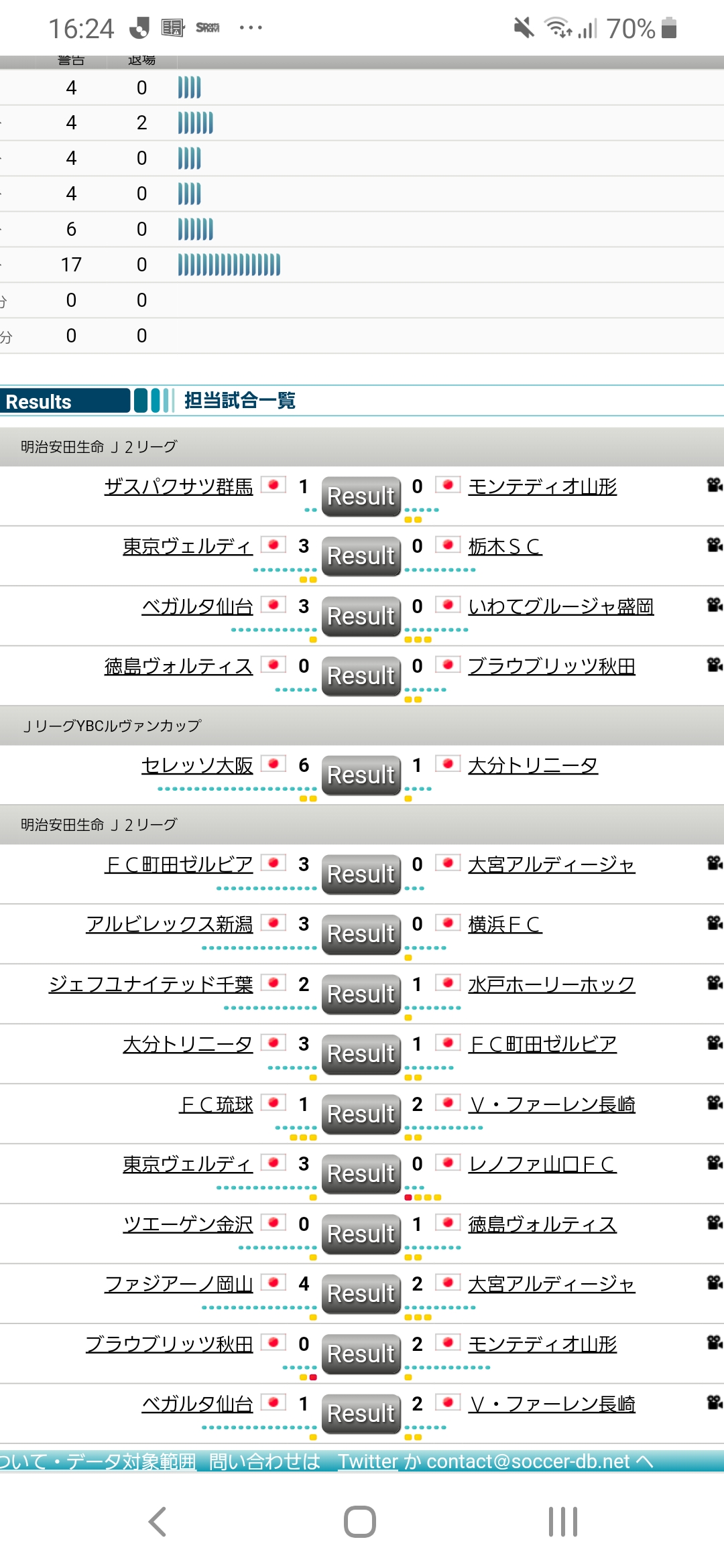This screenshot has width=724, height=1568.
Task: Open the ザスパクサツ群馬 team link
Action: [x=178, y=486]
